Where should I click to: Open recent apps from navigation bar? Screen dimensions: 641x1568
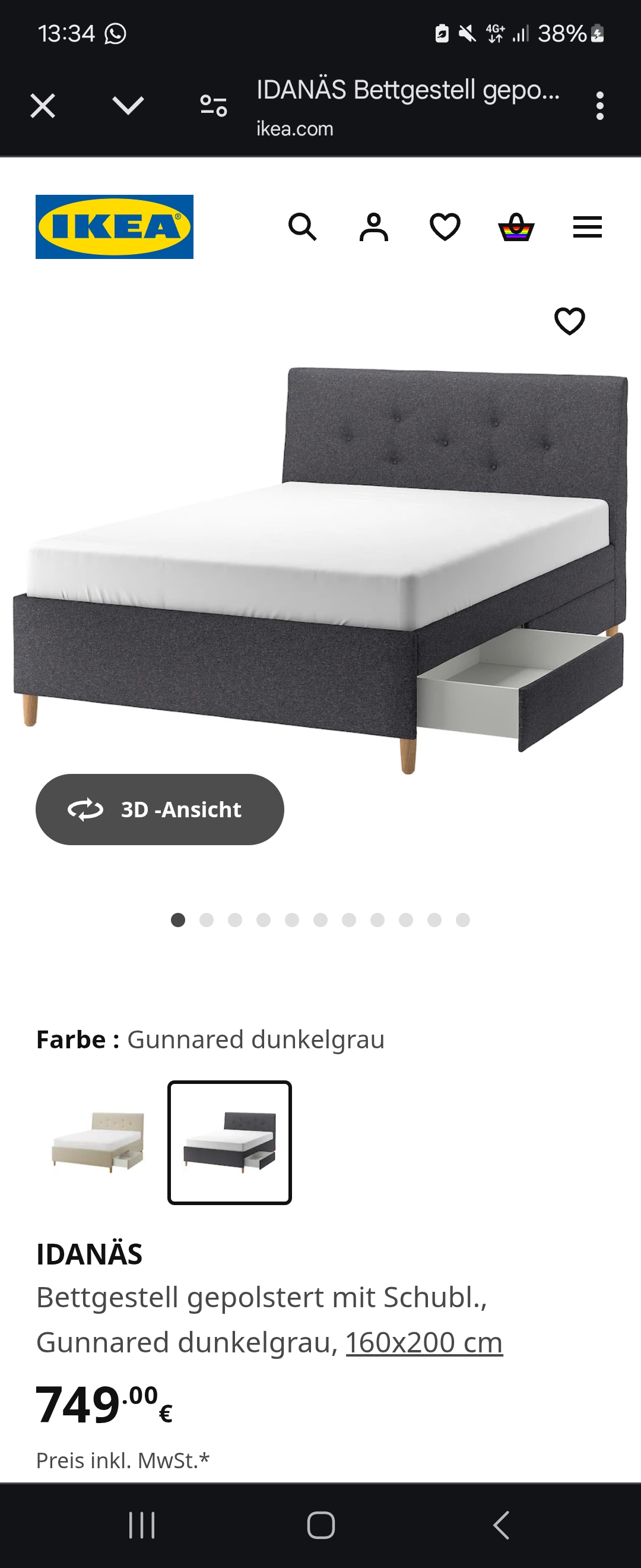point(142,1525)
